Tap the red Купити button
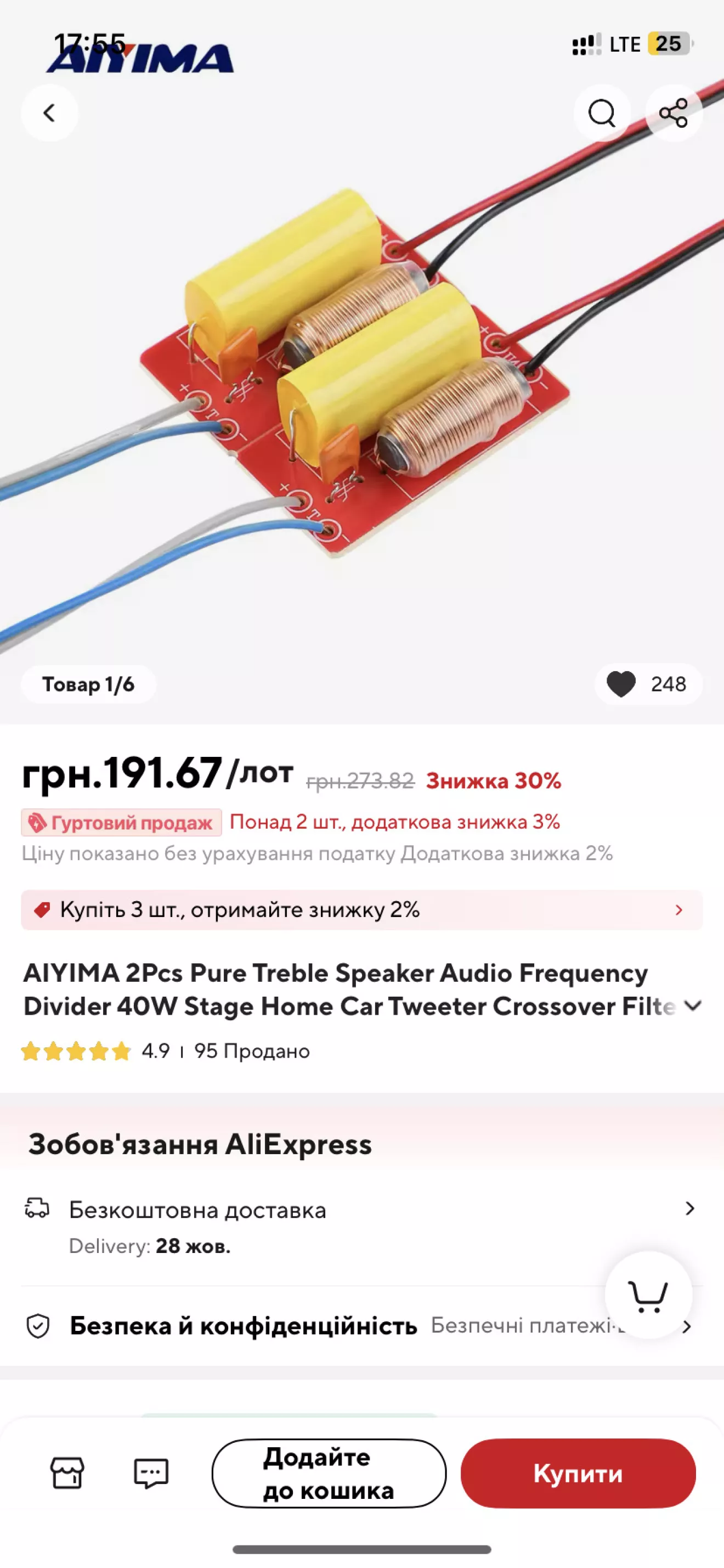Image resolution: width=724 pixels, height=1568 pixels. (578, 1473)
